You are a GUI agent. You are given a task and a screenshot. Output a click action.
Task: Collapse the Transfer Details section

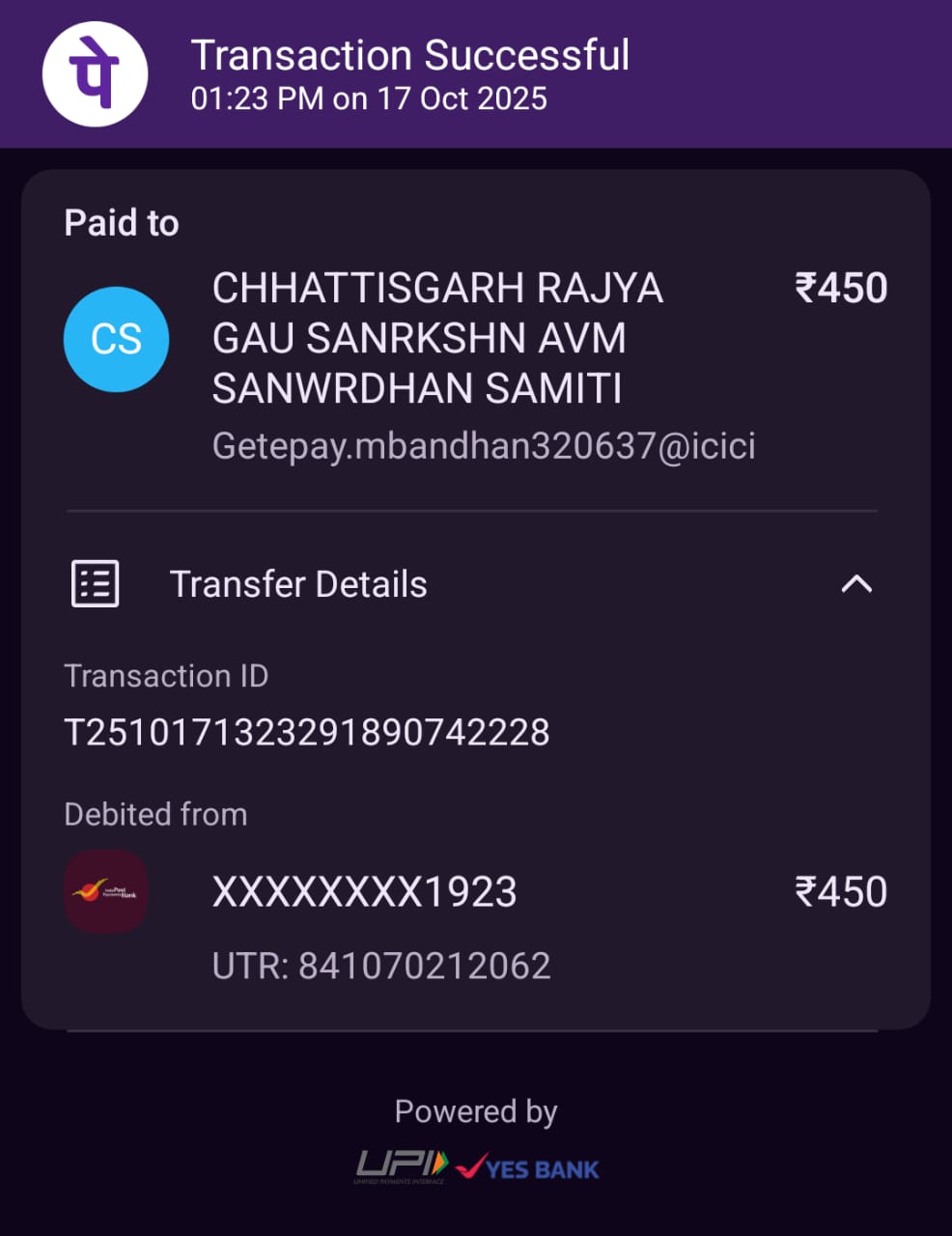pos(856,584)
